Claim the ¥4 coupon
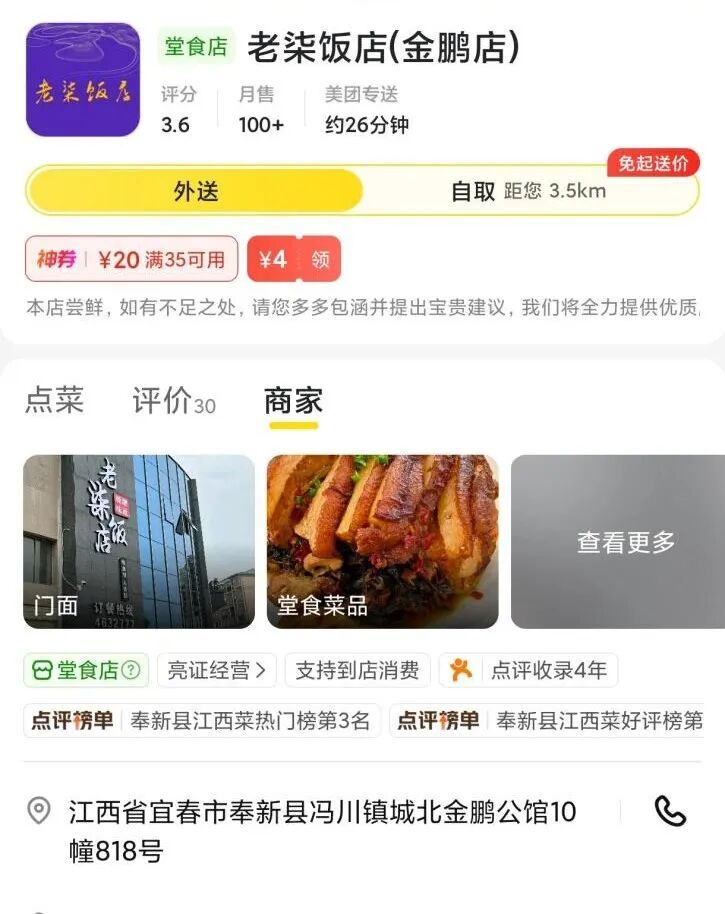Viewport: 725px width, 914px height. point(294,260)
